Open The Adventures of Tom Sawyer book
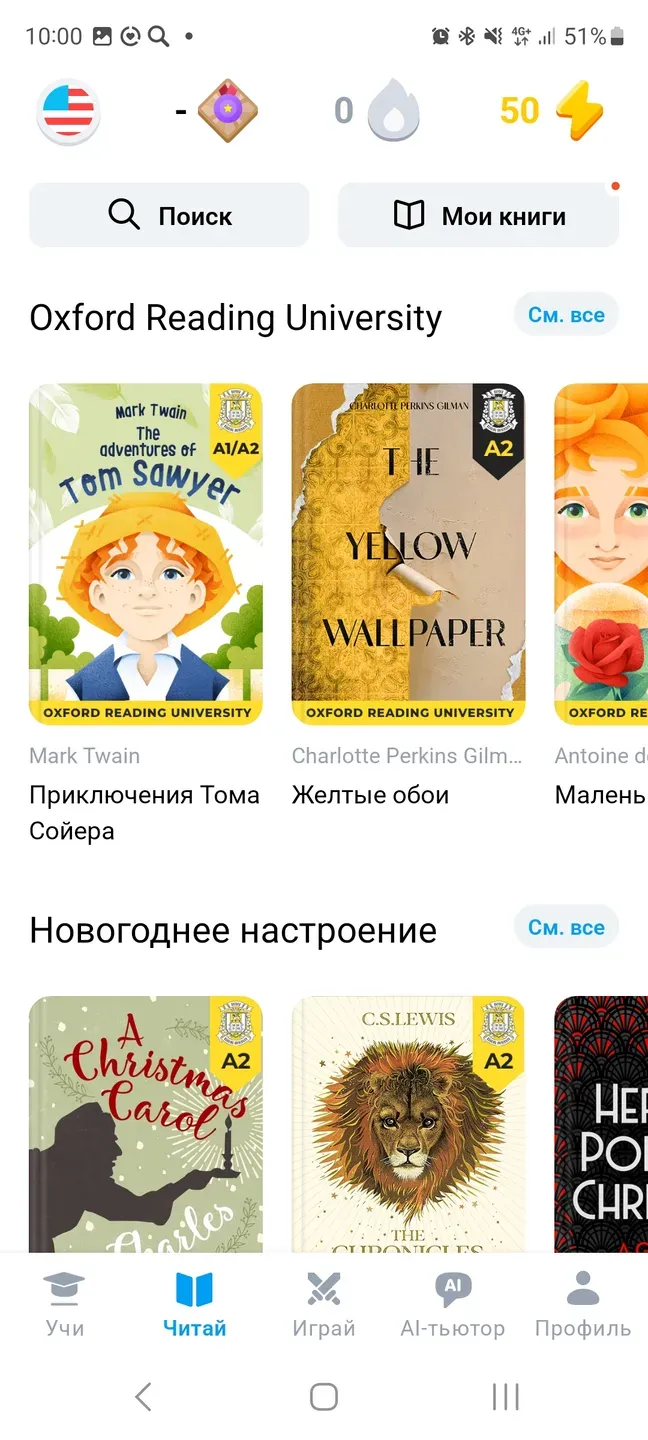This screenshot has width=648, height=1440. click(x=146, y=553)
